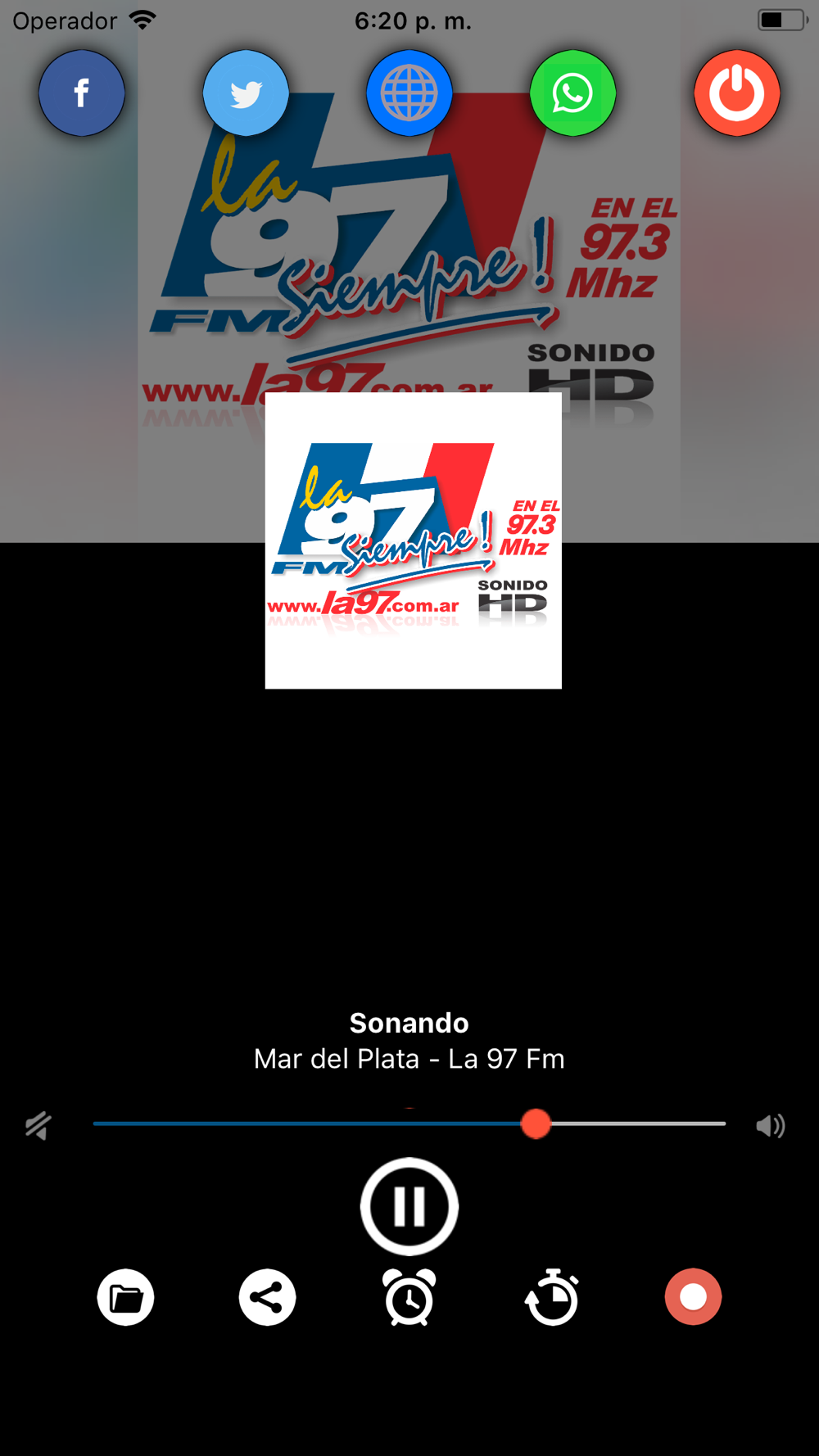
Task: Open the recordings folder
Action: click(125, 1297)
